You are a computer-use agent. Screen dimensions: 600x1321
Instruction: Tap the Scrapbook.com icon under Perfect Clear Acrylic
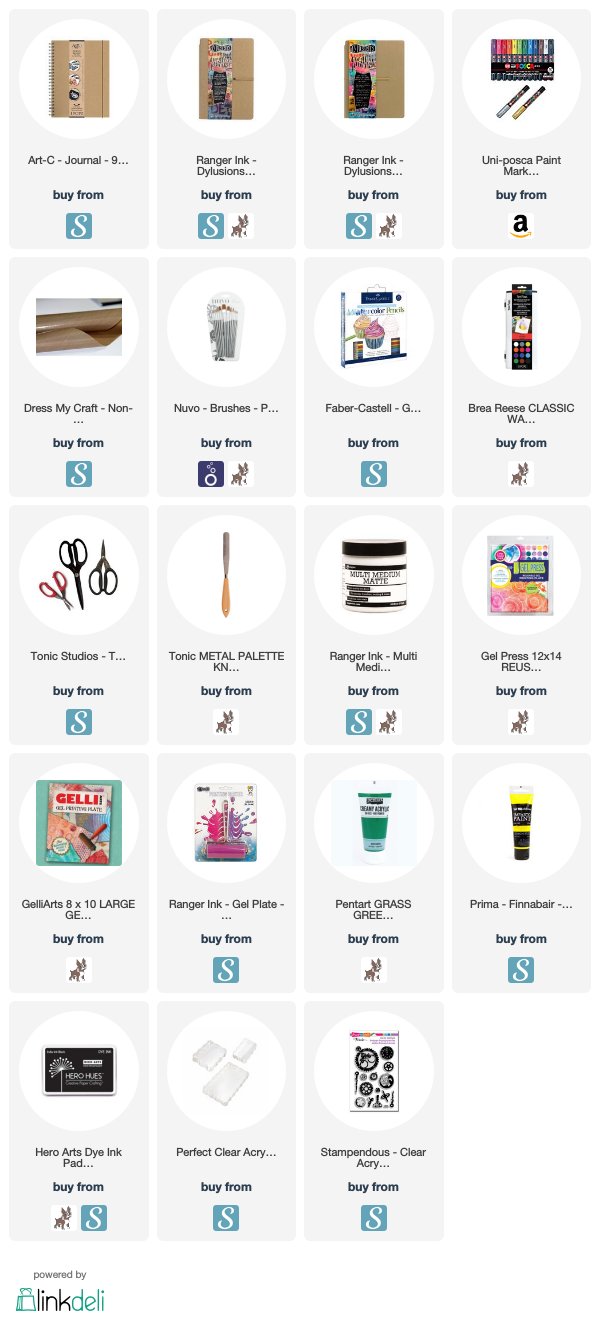[225, 1218]
